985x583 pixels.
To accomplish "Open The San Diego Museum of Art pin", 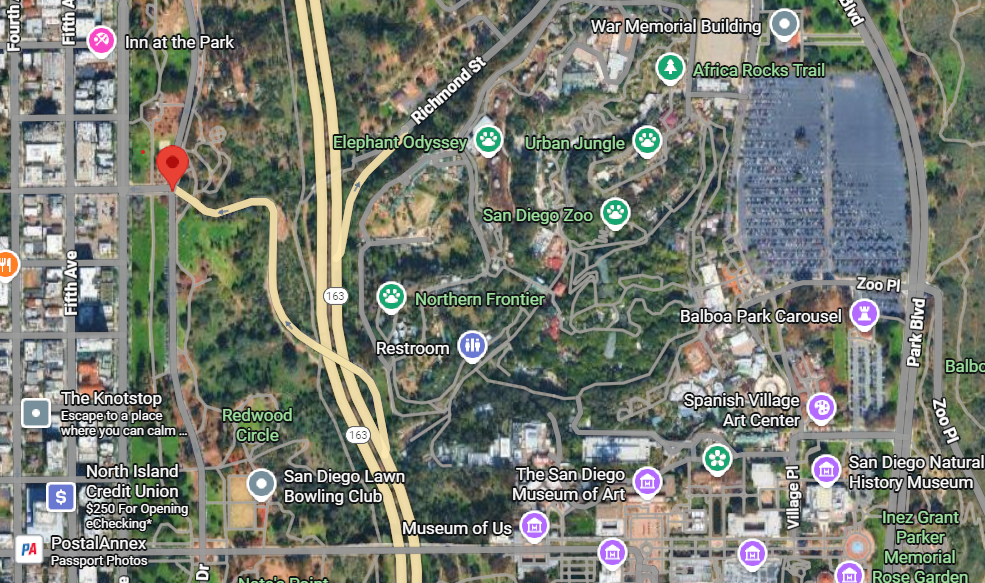I will click(647, 481).
